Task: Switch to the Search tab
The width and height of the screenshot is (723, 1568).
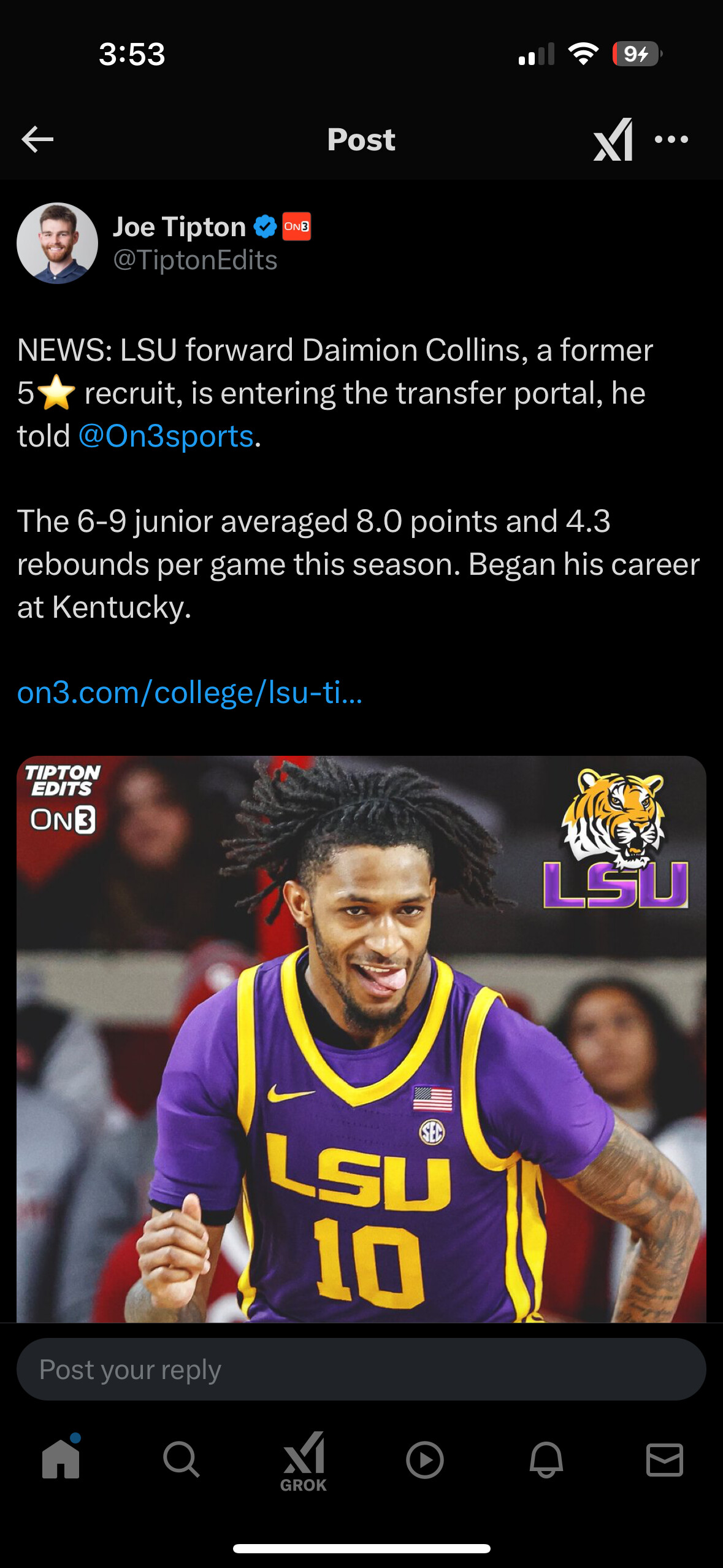Action: (182, 1459)
